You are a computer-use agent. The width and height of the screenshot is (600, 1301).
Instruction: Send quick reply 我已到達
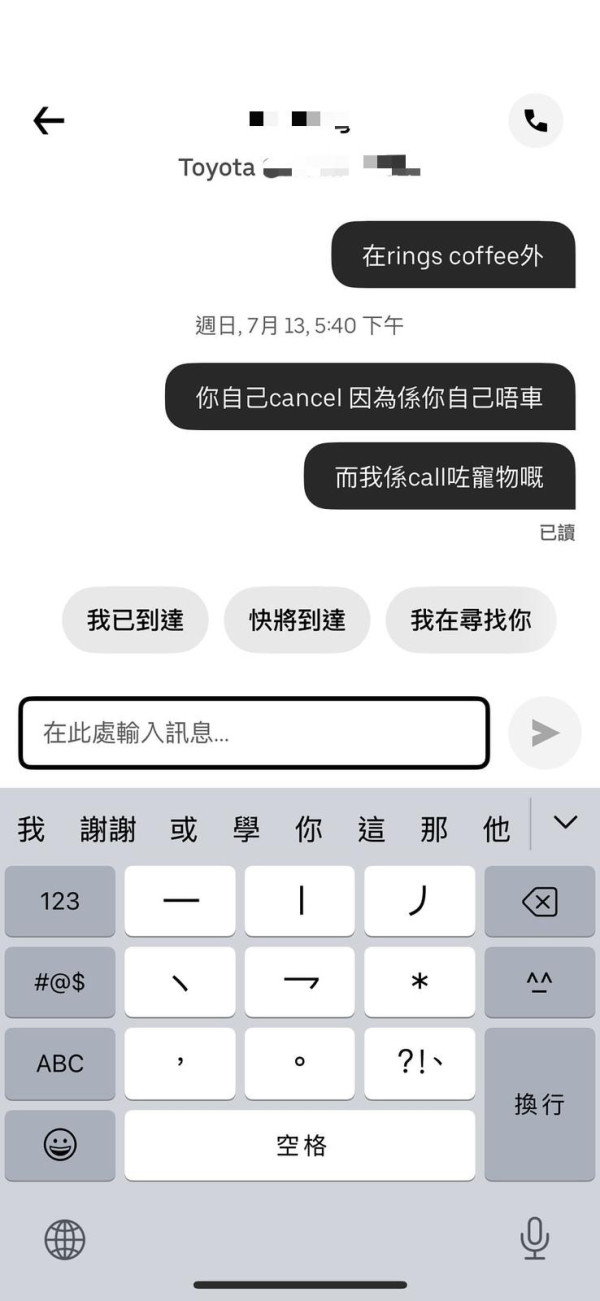pyautogui.click(x=135, y=620)
